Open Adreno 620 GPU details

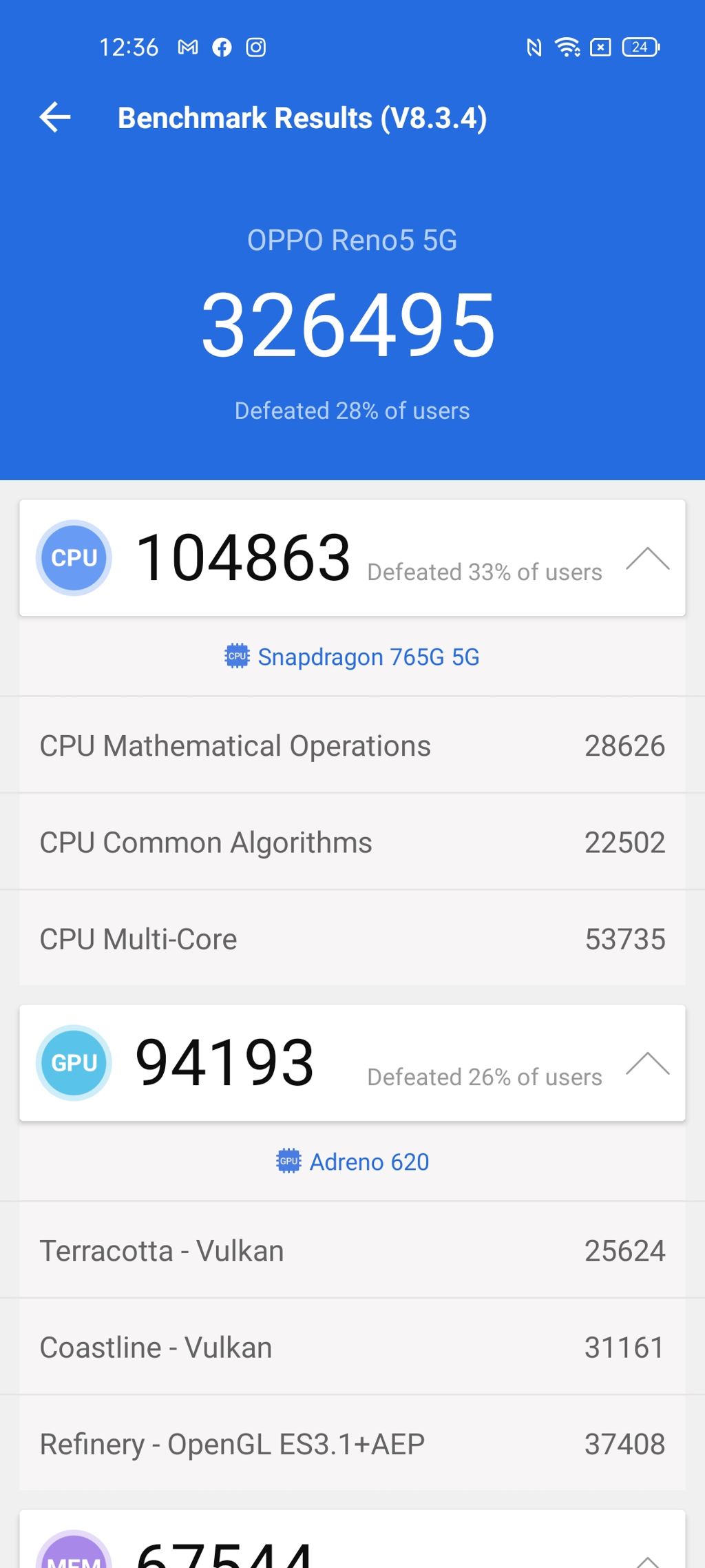[x=352, y=1162]
